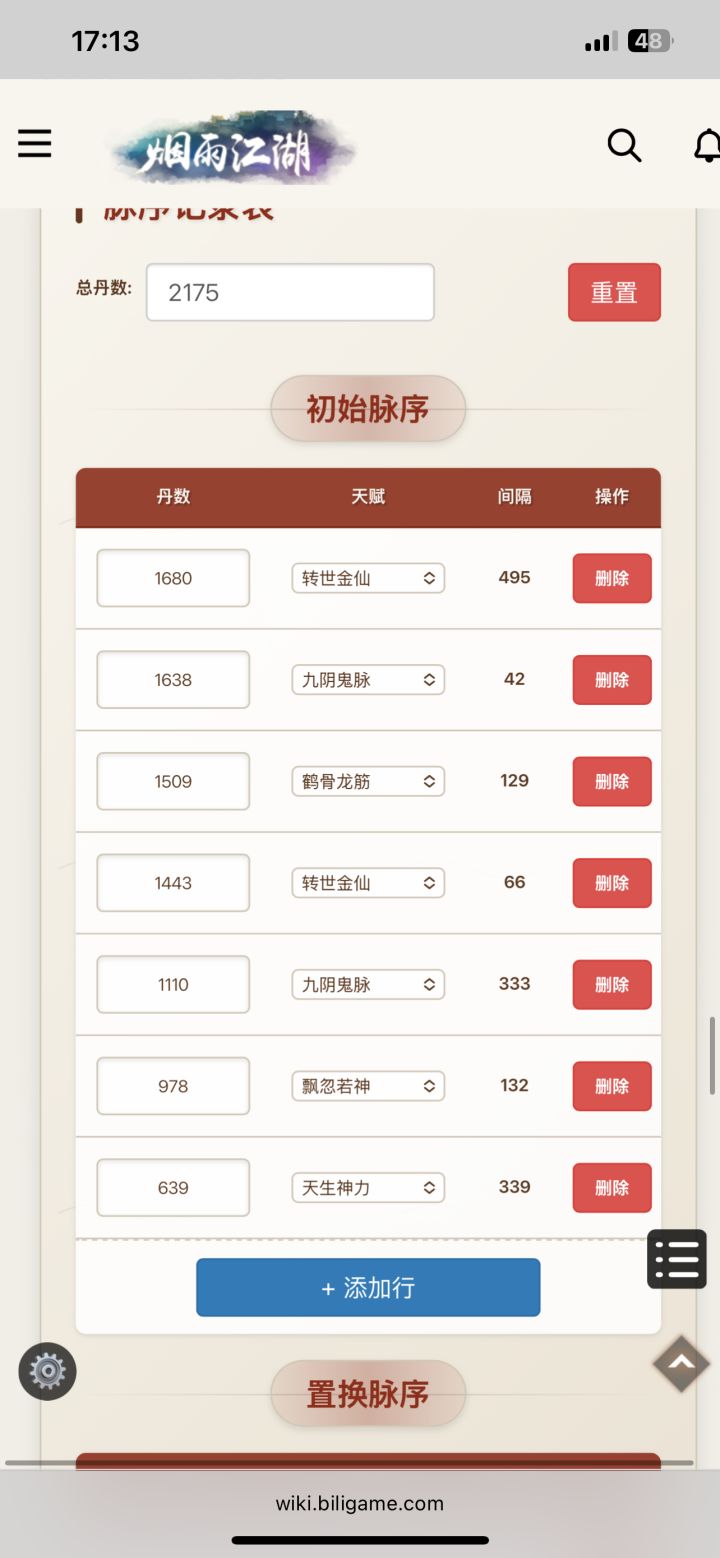This screenshot has width=720, height=1558.
Task: Open the notification bell
Action: coord(708,146)
